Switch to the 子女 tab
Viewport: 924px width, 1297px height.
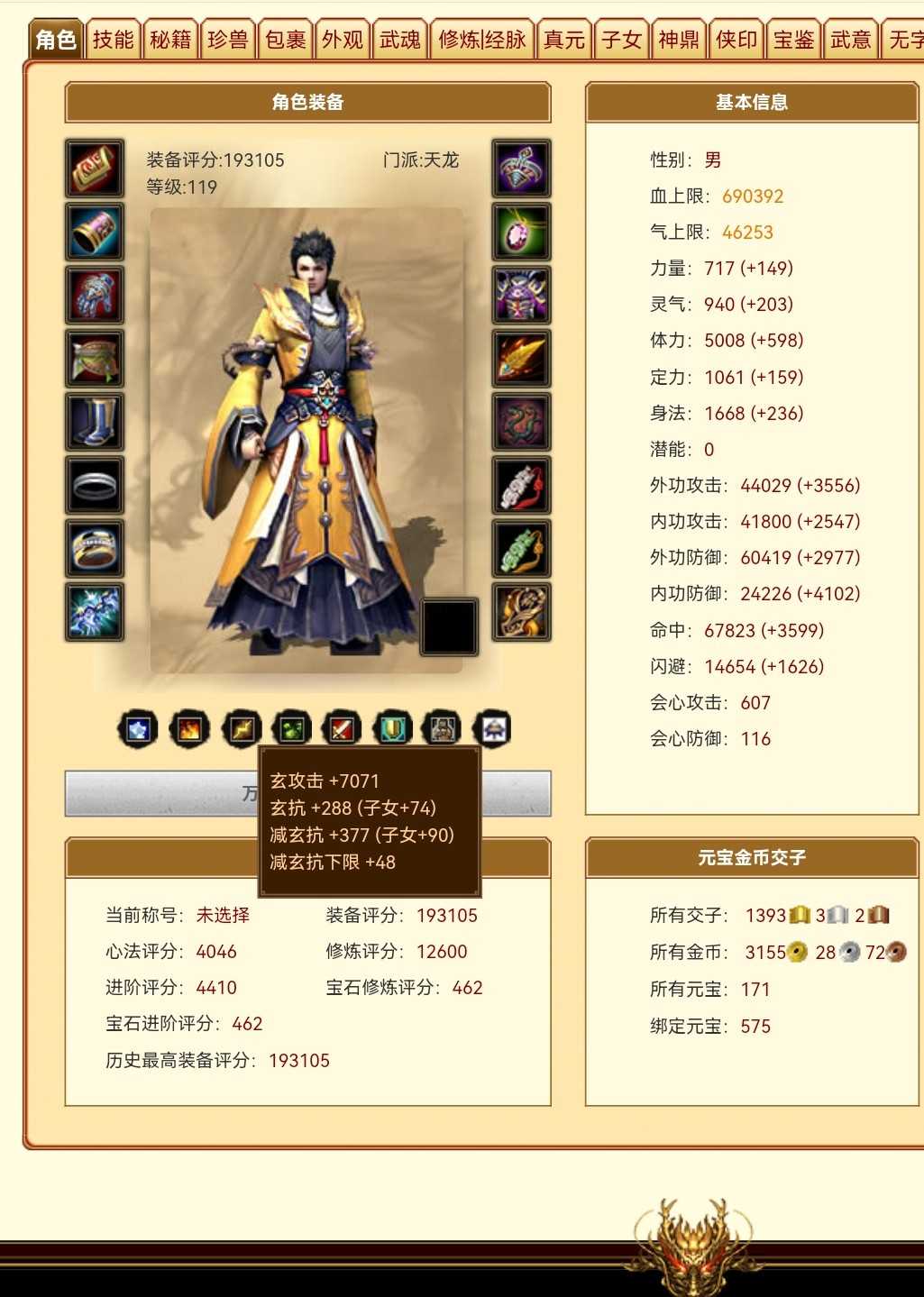coord(621,40)
